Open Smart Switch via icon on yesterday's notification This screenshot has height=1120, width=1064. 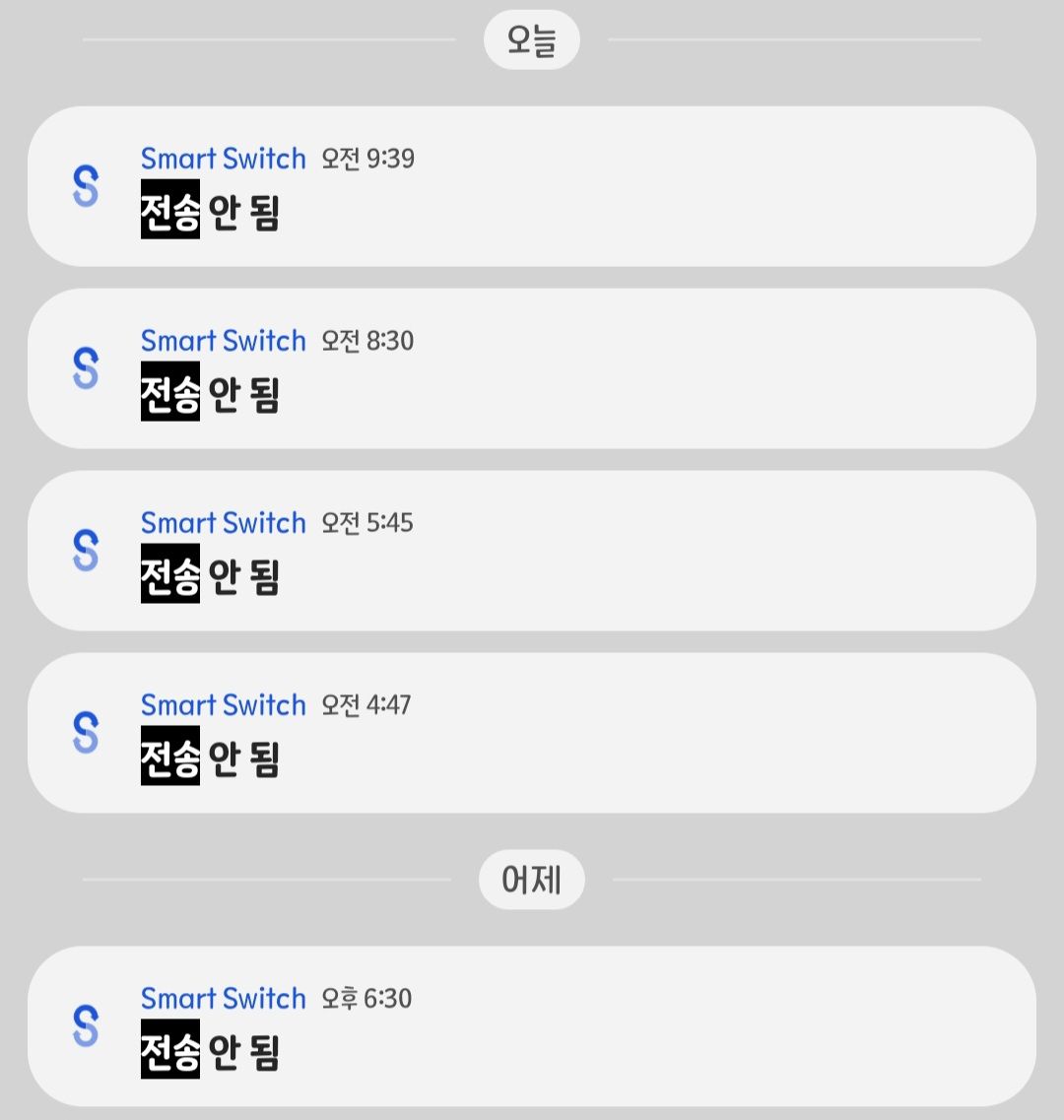87,1027
